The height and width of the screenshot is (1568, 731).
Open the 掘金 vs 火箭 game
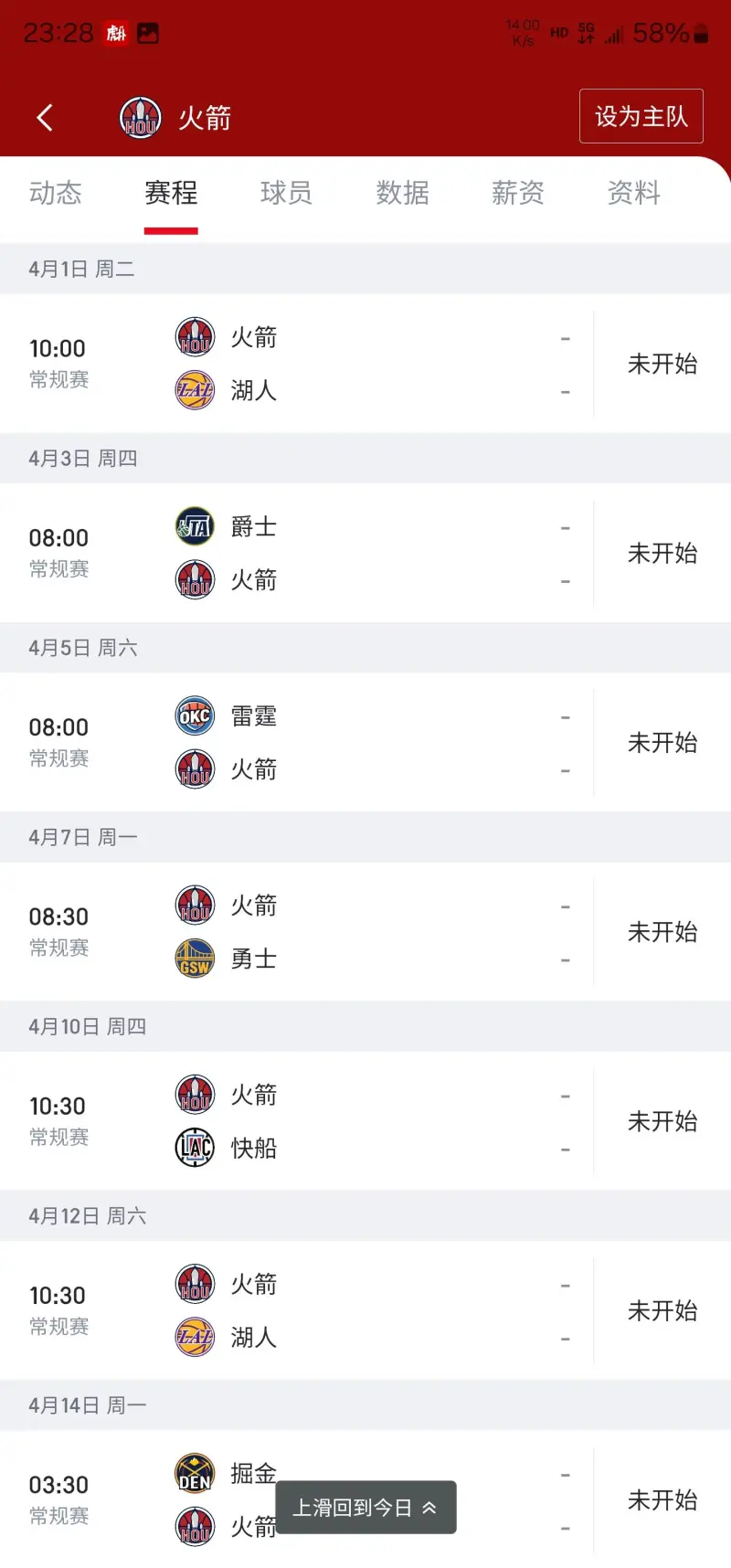coord(365,1499)
